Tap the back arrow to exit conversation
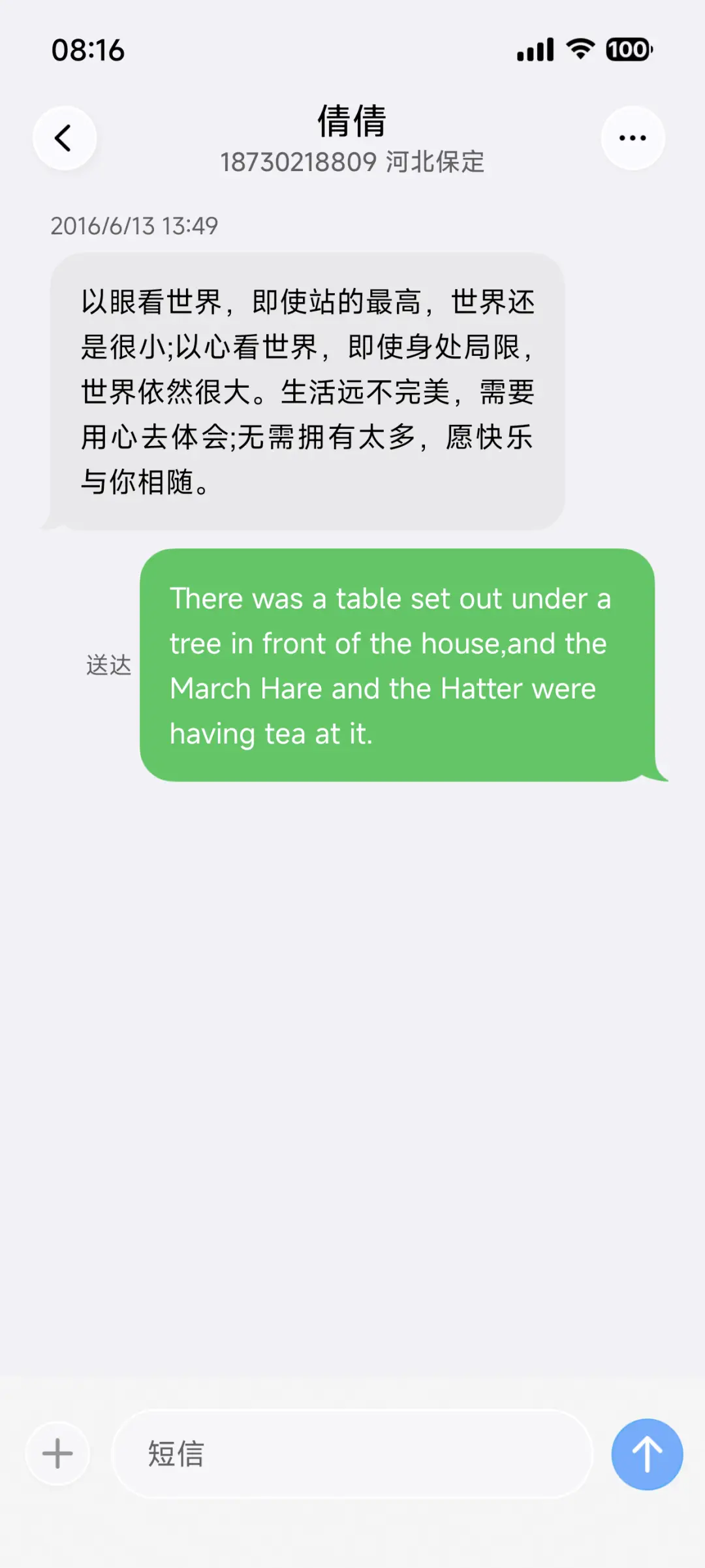Viewport: 705px width, 1568px height. point(64,137)
